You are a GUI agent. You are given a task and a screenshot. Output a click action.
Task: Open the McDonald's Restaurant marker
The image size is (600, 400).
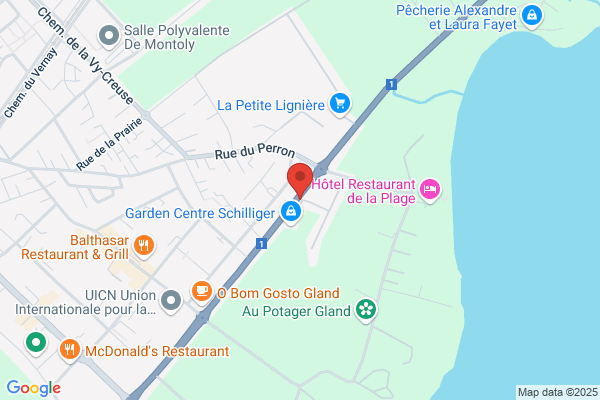(x=70, y=350)
